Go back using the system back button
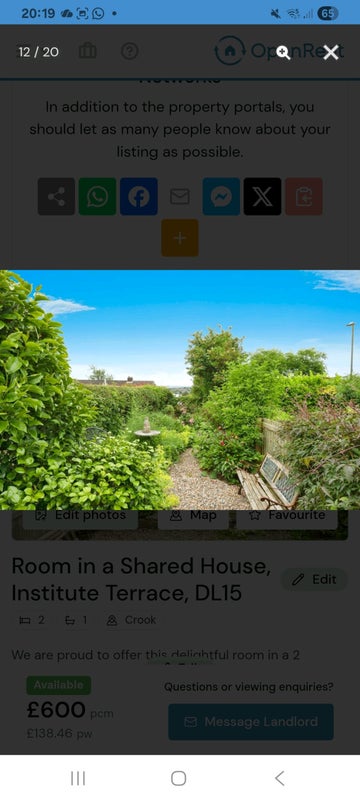The image size is (360, 800). click(x=279, y=778)
